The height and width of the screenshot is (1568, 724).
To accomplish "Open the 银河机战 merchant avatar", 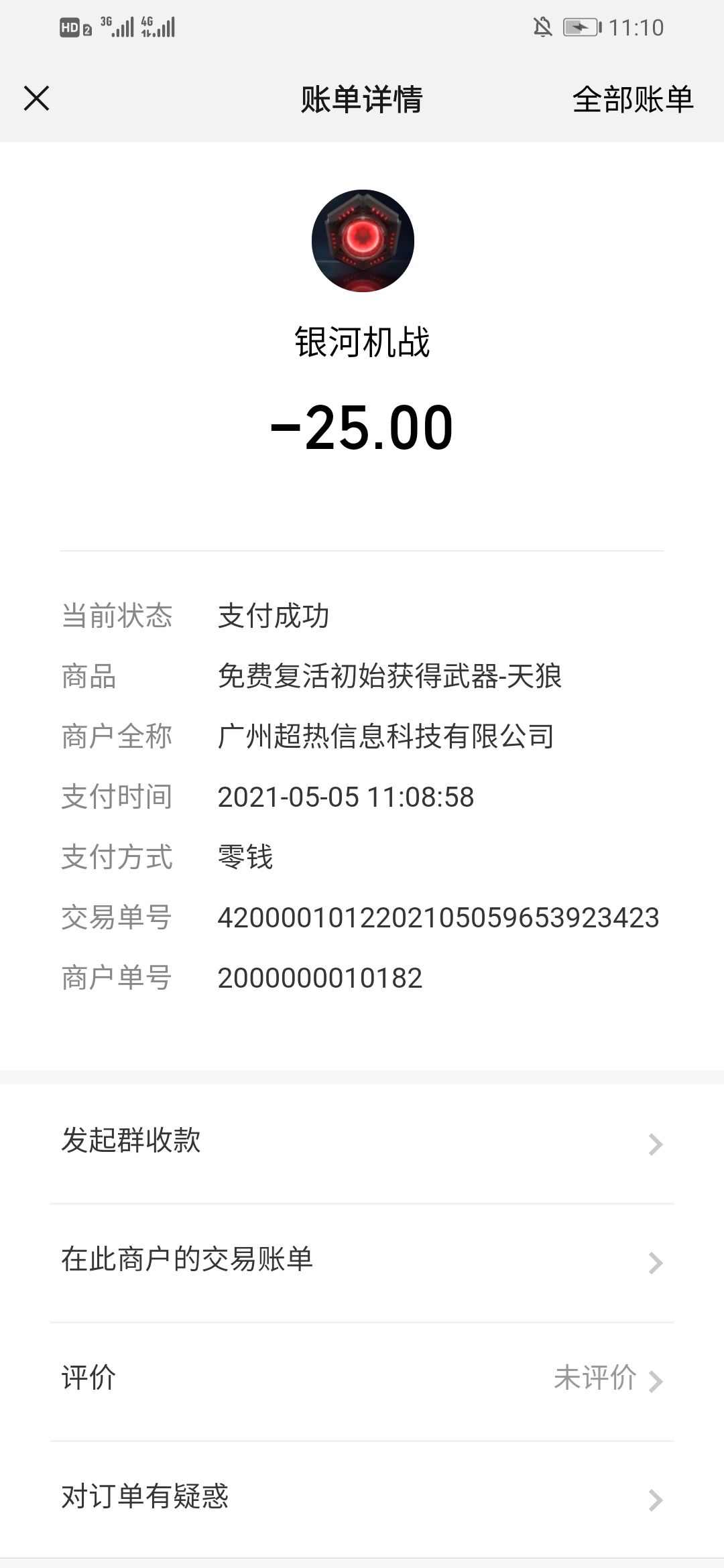I will point(363,241).
